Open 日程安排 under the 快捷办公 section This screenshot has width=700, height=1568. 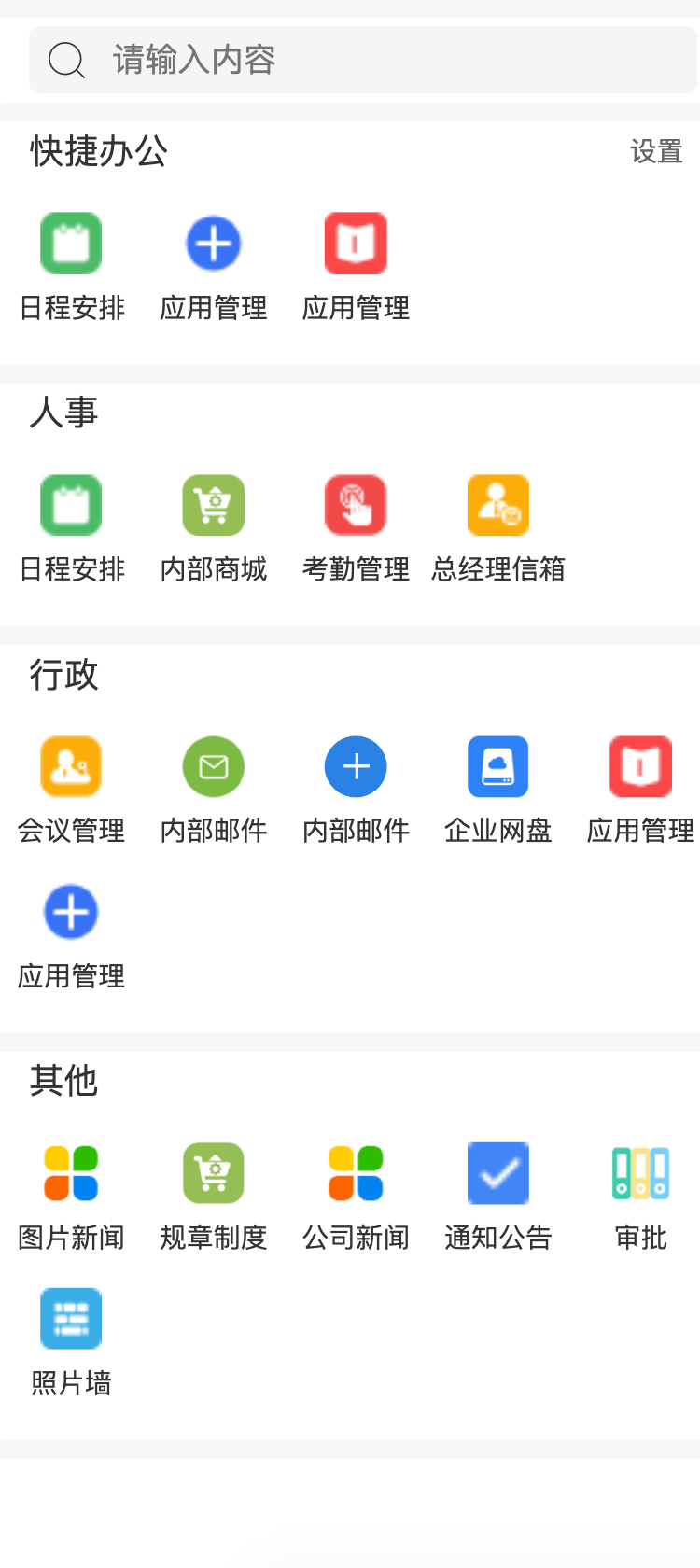71,245
